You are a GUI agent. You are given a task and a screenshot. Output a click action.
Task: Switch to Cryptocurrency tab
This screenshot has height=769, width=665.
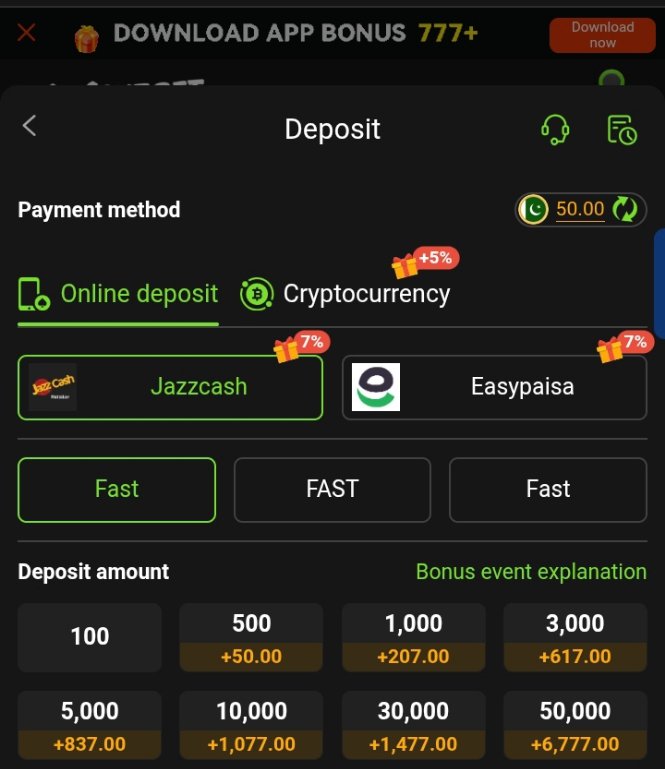[346, 294]
